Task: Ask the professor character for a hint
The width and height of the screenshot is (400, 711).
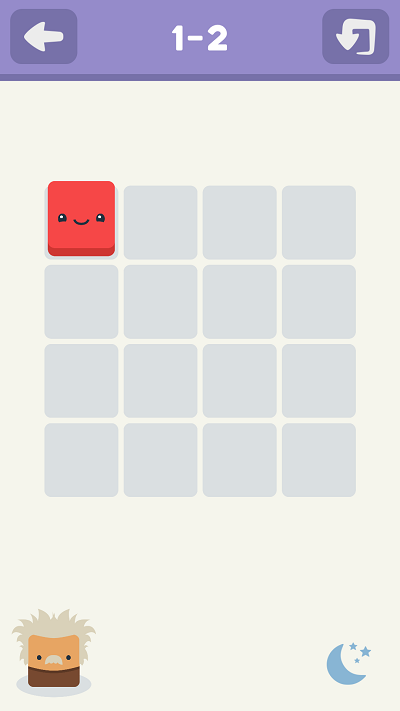Action: (x=54, y=652)
